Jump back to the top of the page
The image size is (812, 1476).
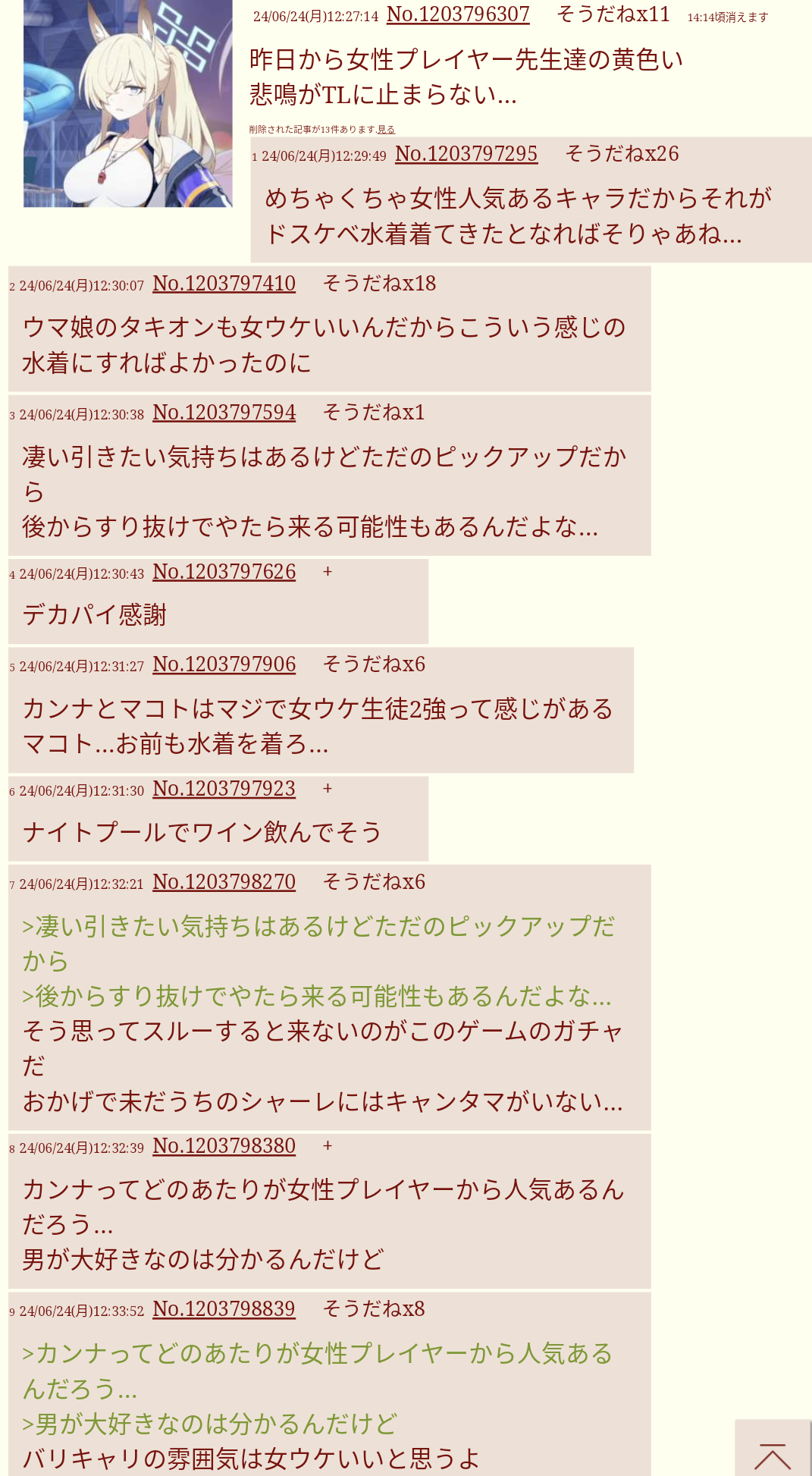tap(773, 1449)
